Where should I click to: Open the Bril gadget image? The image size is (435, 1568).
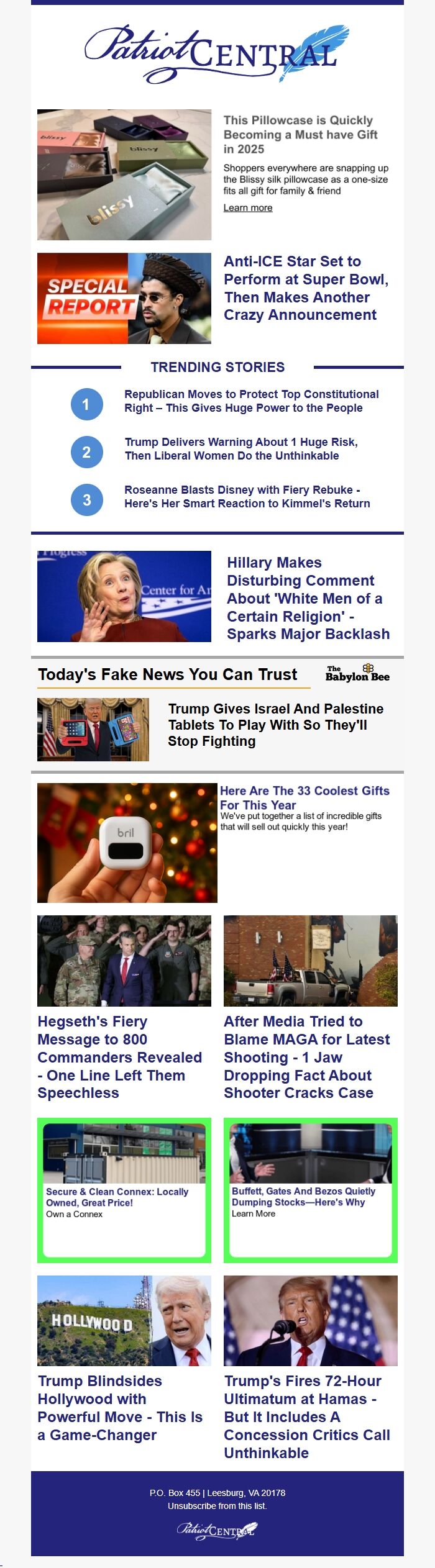(x=127, y=843)
